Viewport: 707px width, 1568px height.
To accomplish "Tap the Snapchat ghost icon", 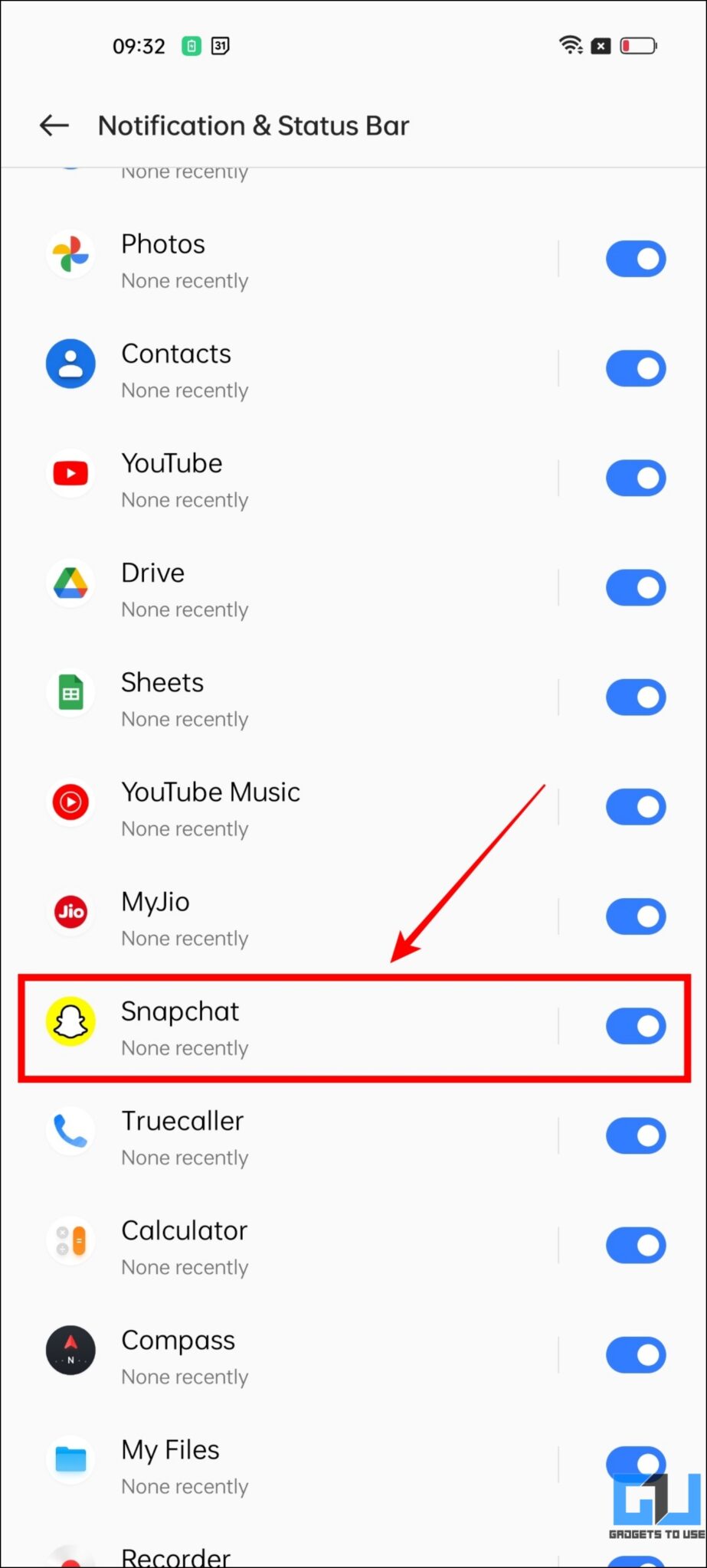I will pyautogui.click(x=70, y=1023).
